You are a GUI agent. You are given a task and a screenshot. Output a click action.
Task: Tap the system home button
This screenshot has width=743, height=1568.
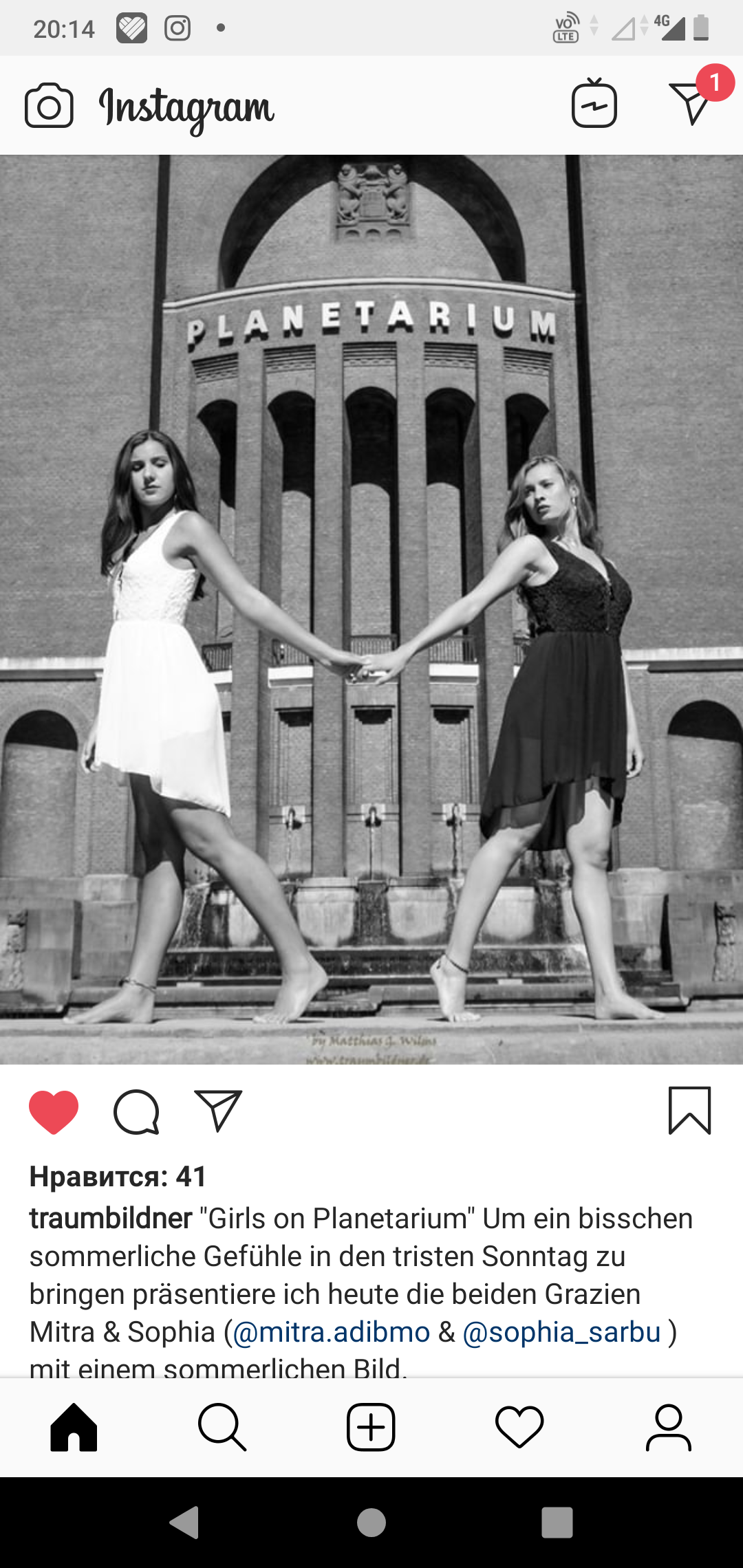point(371,1523)
